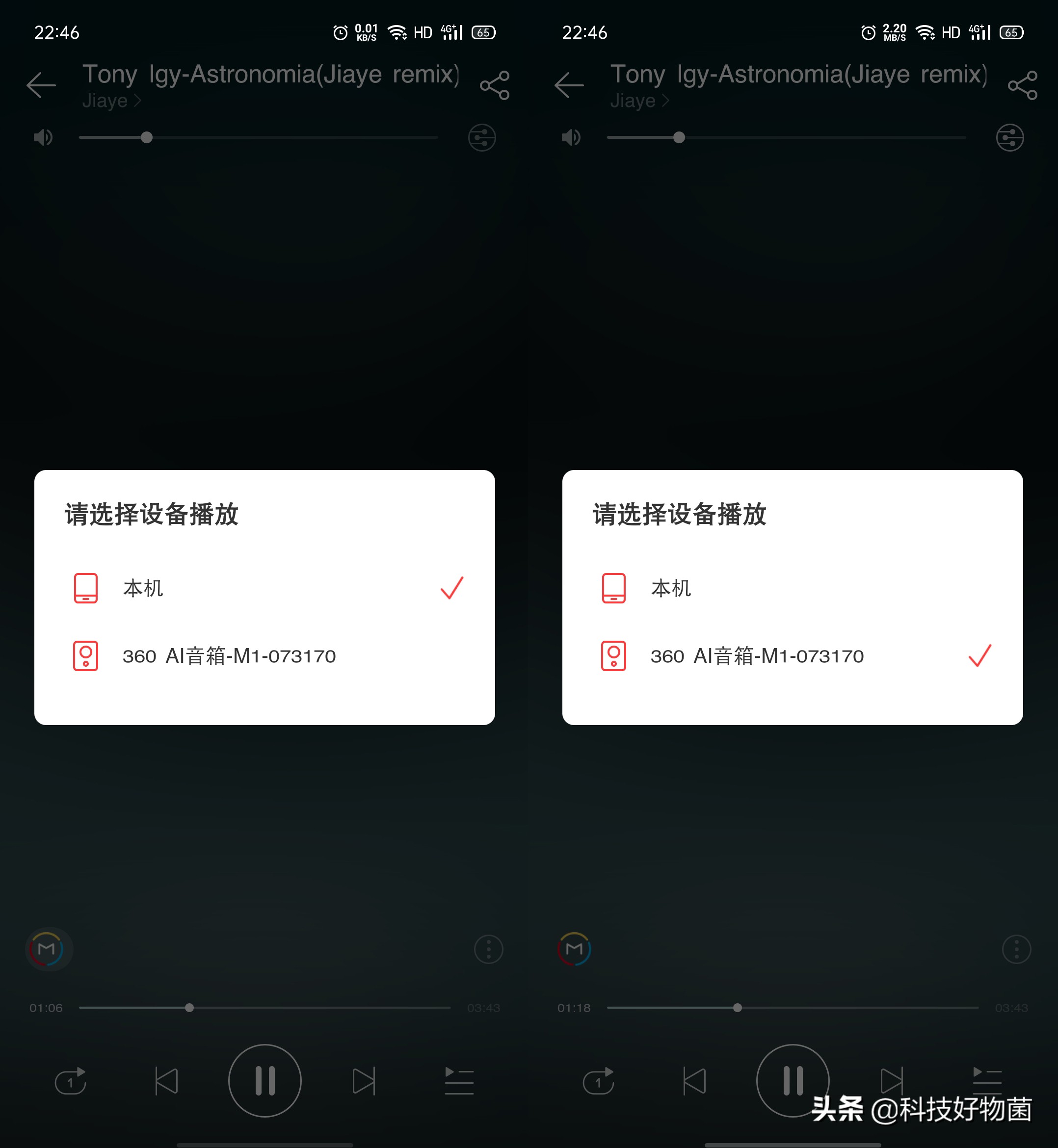Expand artist details via Jiaye chevron
1058x1148 pixels.
112,101
